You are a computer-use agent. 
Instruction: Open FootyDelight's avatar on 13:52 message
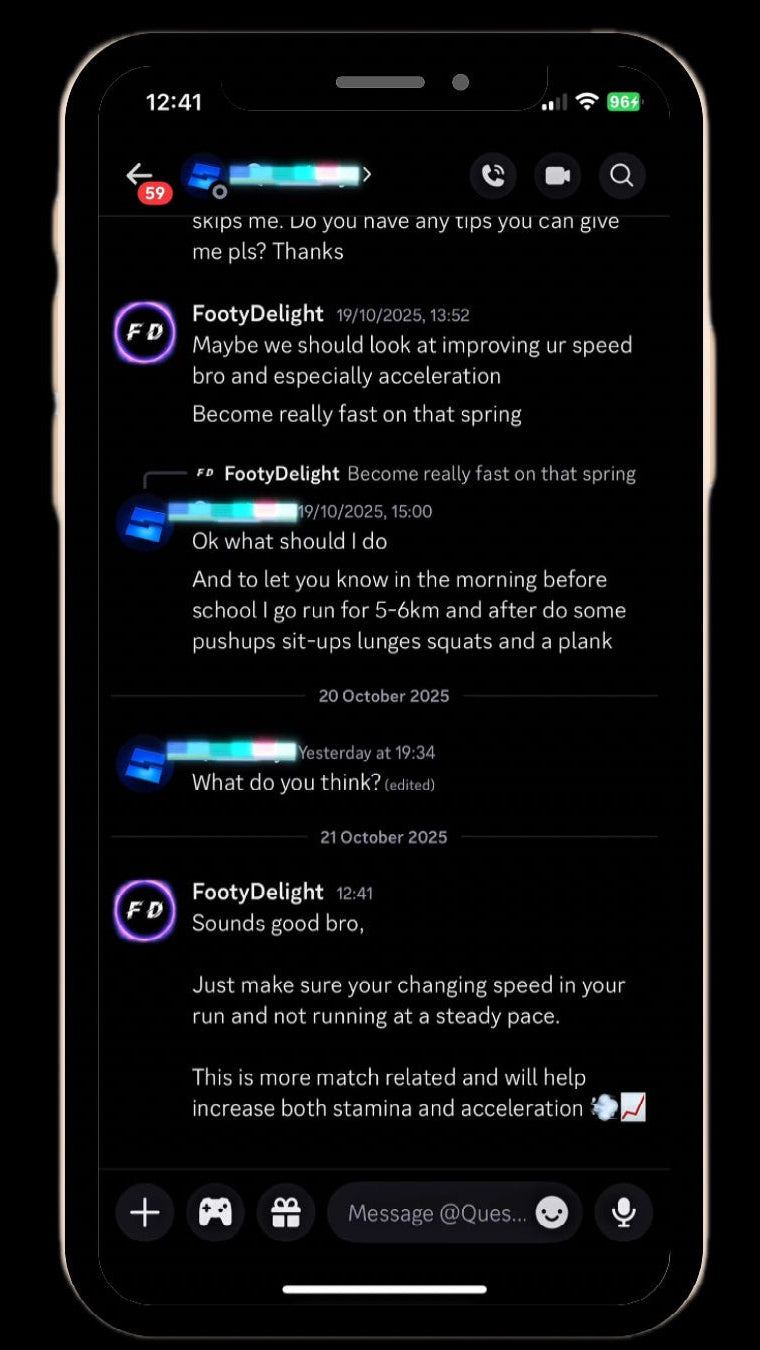pyautogui.click(x=145, y=332)
